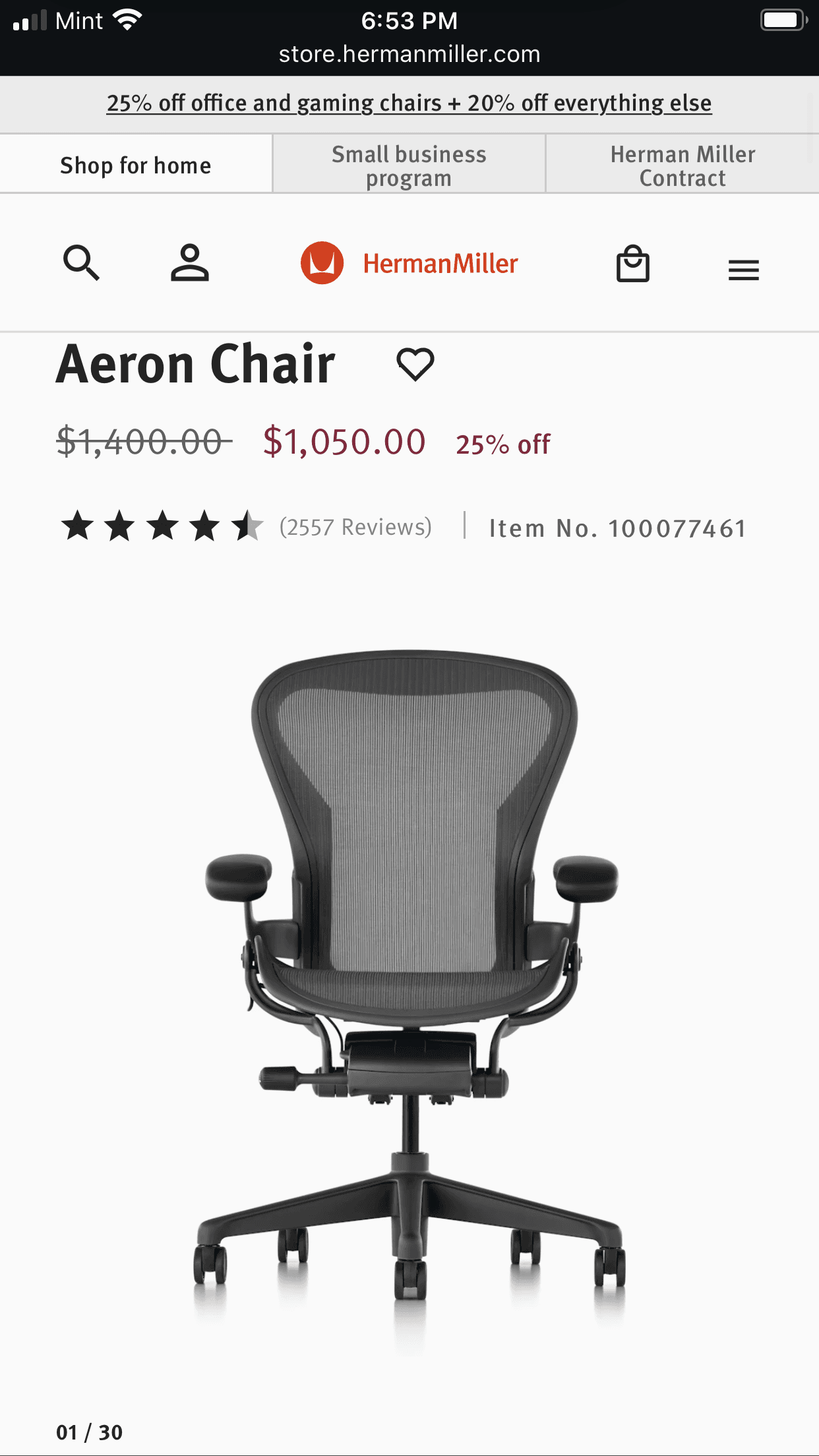Open the hamburger navigation menu
This screenshot has width=819, height=1456.
coord(743,269)
